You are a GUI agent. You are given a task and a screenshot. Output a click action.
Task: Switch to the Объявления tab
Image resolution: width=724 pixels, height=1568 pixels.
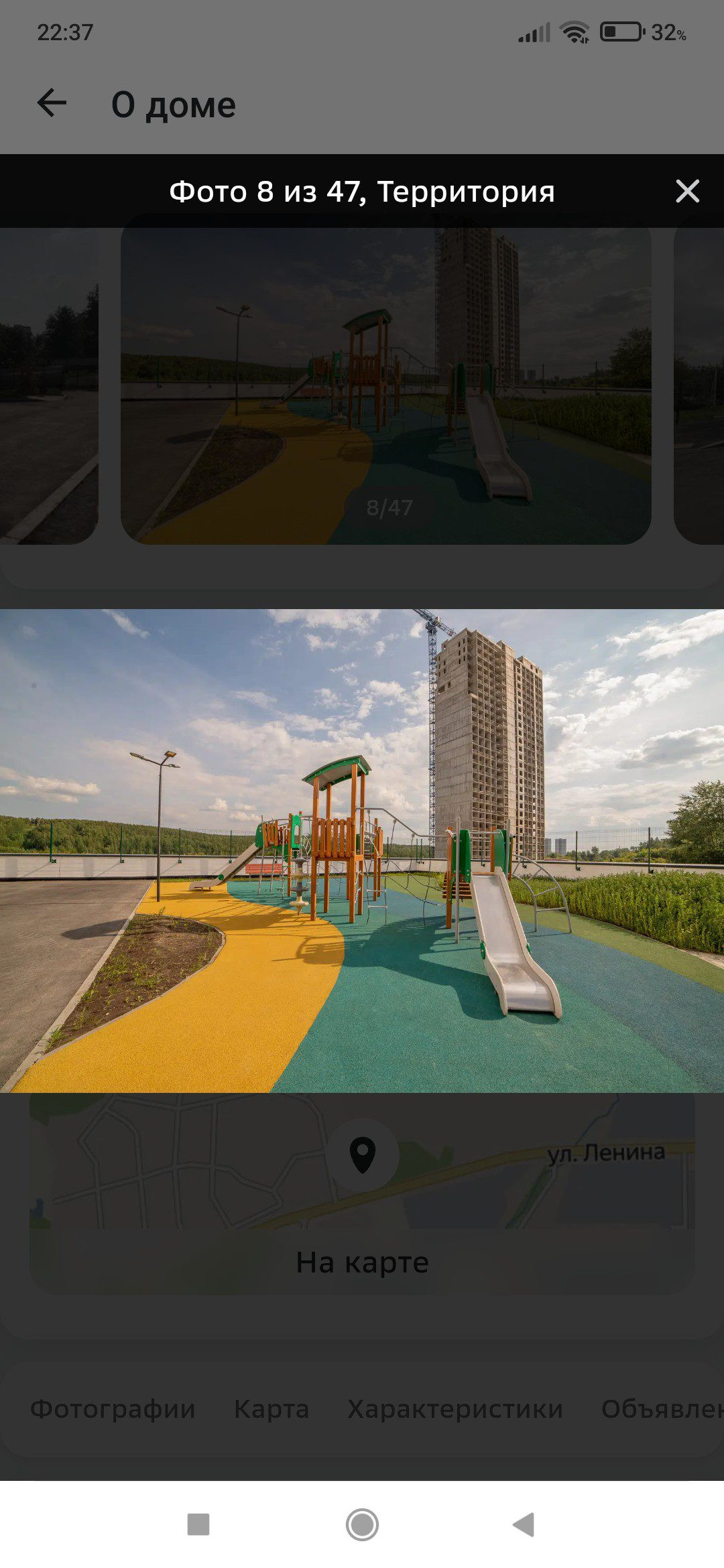tap(660, 1409)
